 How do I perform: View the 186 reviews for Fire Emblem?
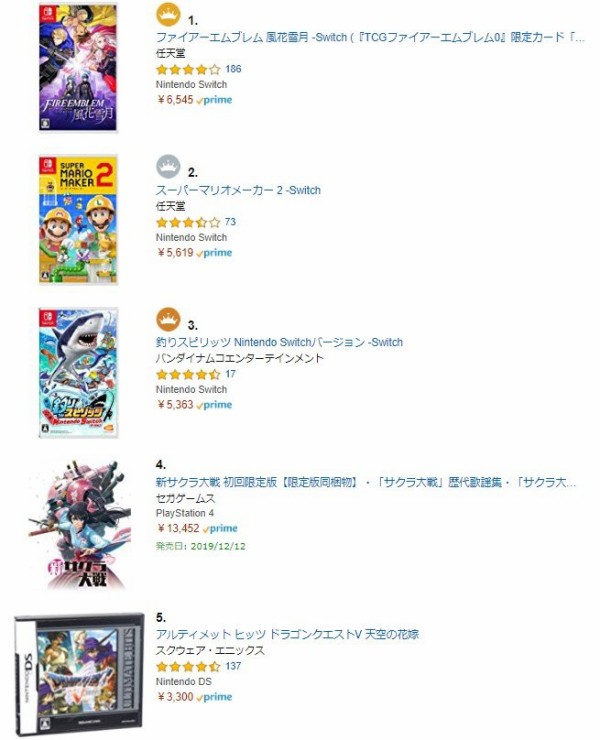(x=233, y=69)
